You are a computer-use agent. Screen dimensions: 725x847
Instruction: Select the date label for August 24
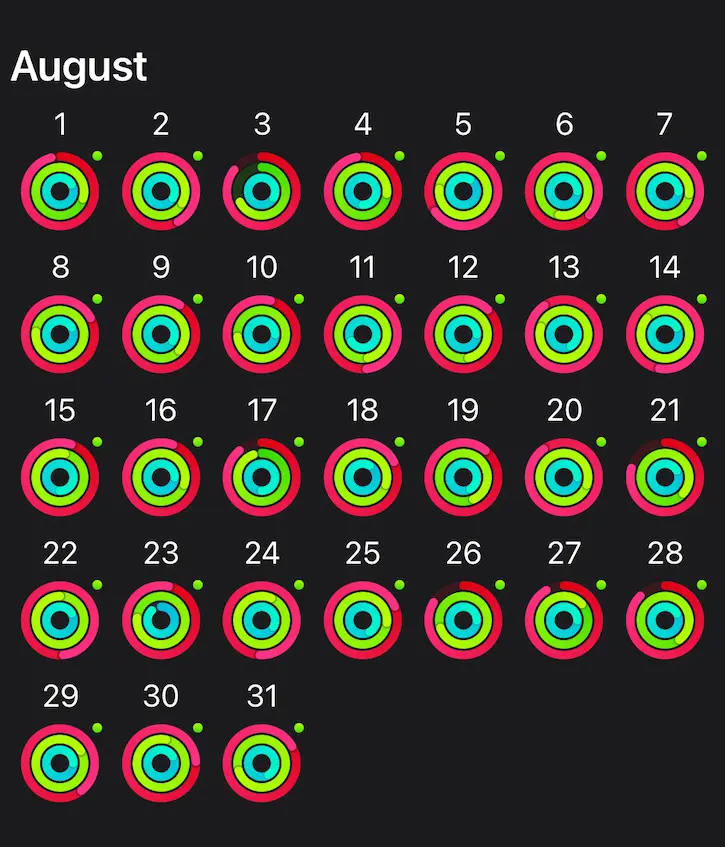[x=261, y=553]
